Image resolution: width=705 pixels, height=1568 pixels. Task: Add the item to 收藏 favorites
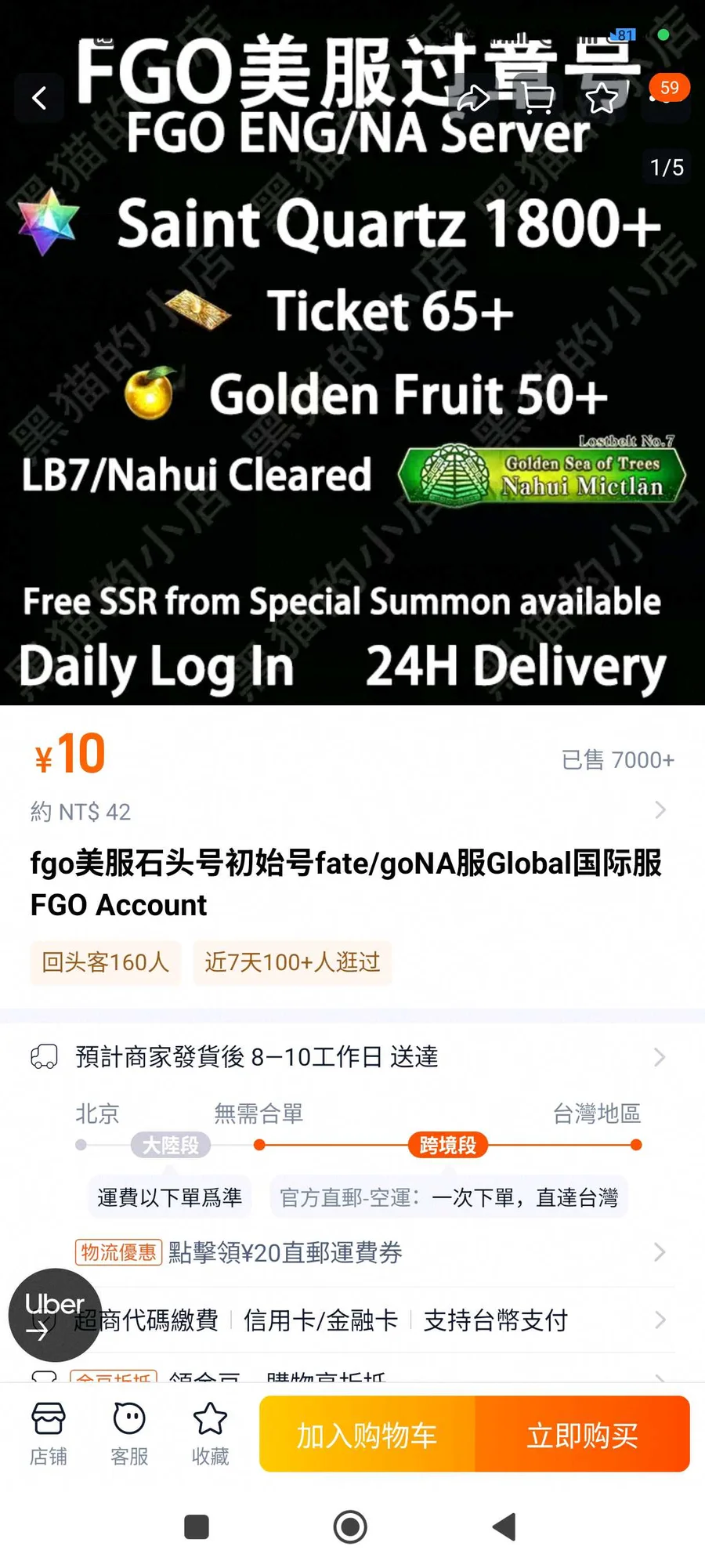pyautogui.click(x=210, y=1433)
